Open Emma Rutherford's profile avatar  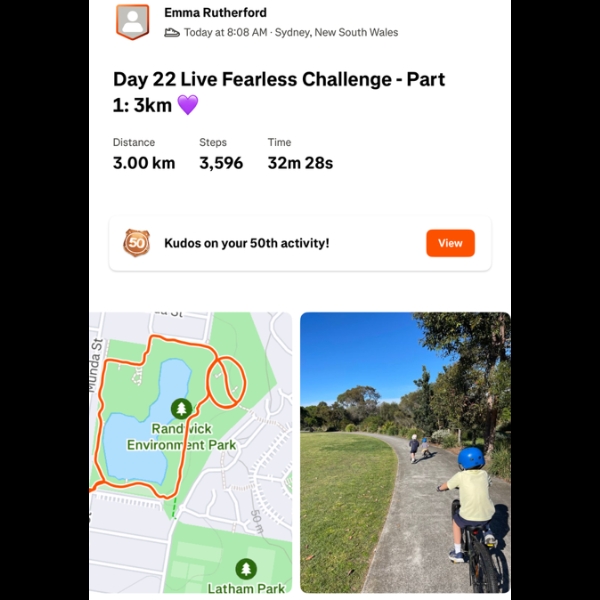(132, 21)
